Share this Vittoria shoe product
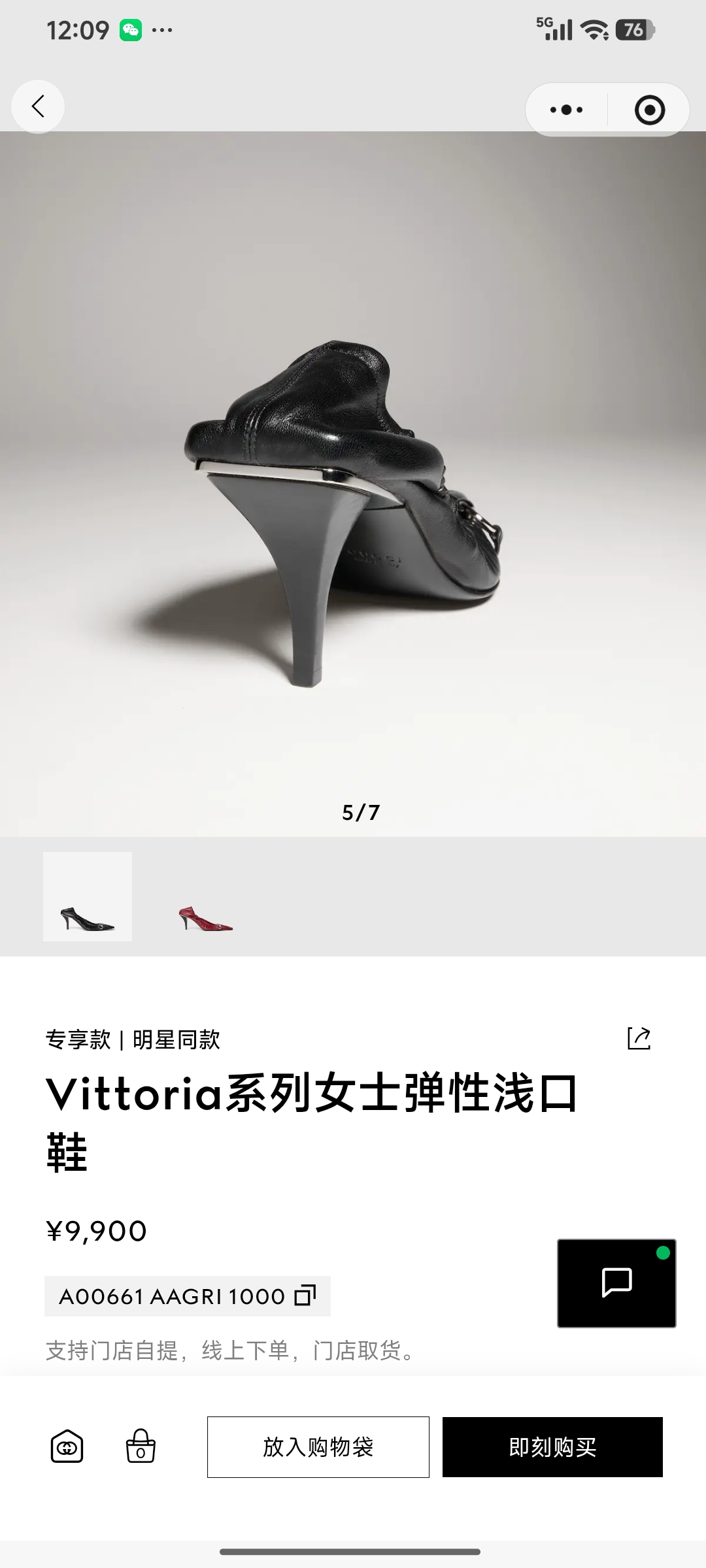 click(639, 1038)
